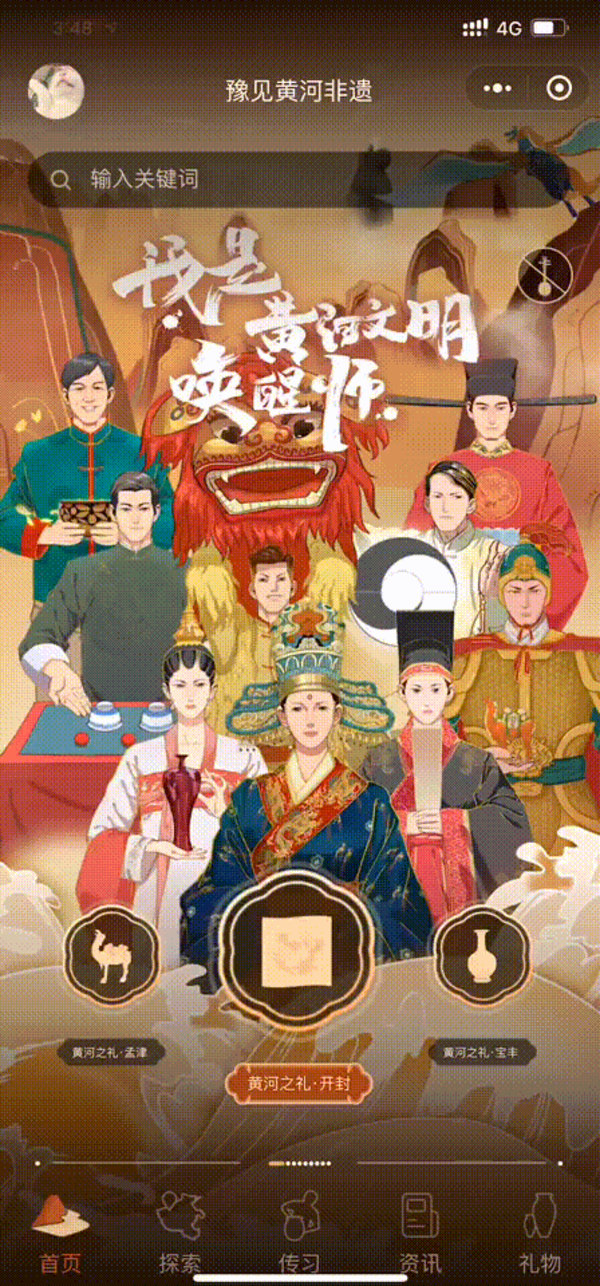Image resolution: width=600 pixels, height=1286 pixels.
Task: Close the mini program
Action: coord(559,89)
